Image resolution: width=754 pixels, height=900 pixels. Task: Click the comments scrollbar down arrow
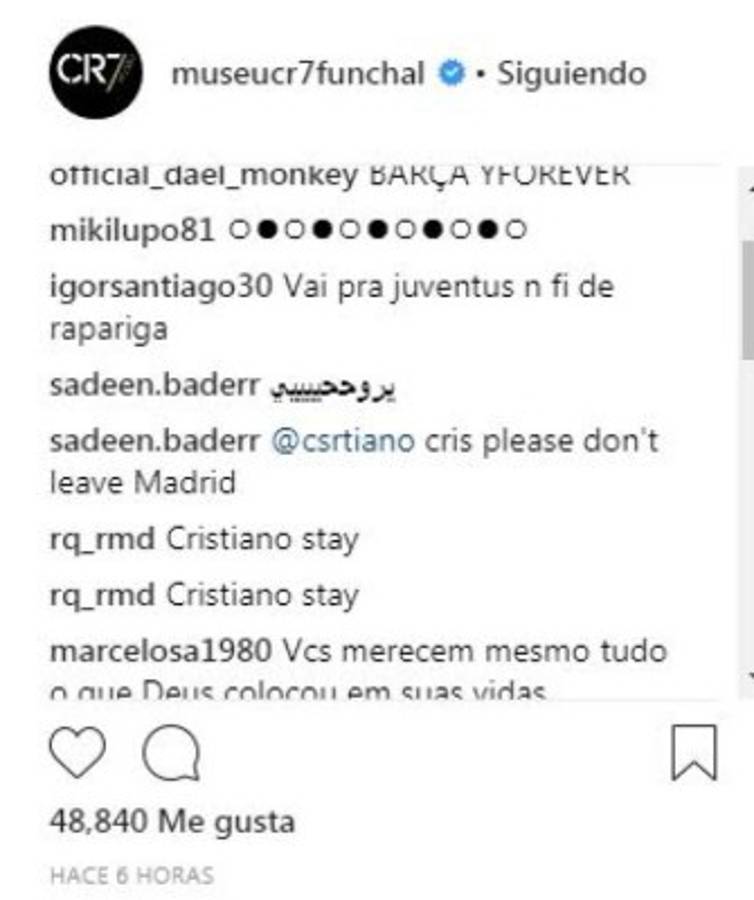pos(747,677)
